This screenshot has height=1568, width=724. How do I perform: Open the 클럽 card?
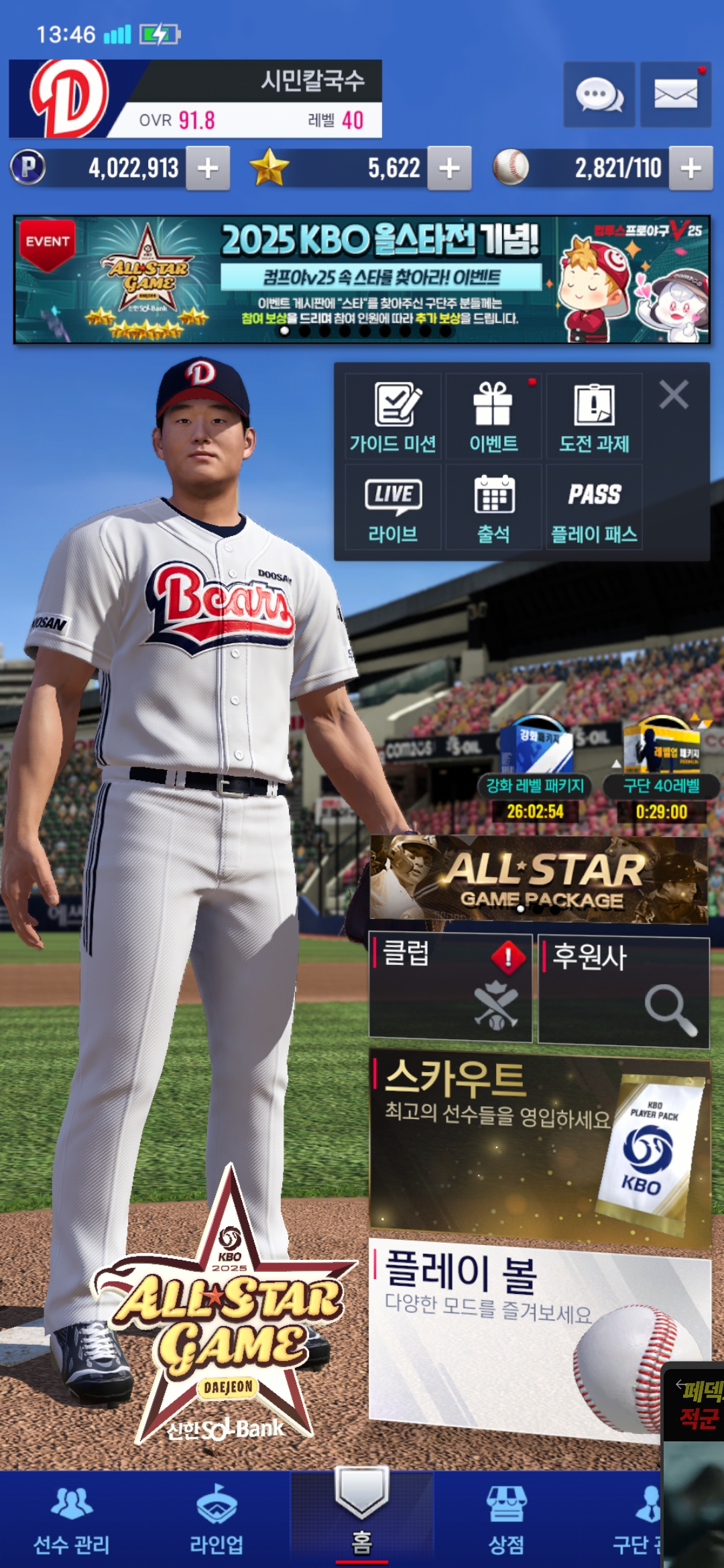click(x=450, y=988)
